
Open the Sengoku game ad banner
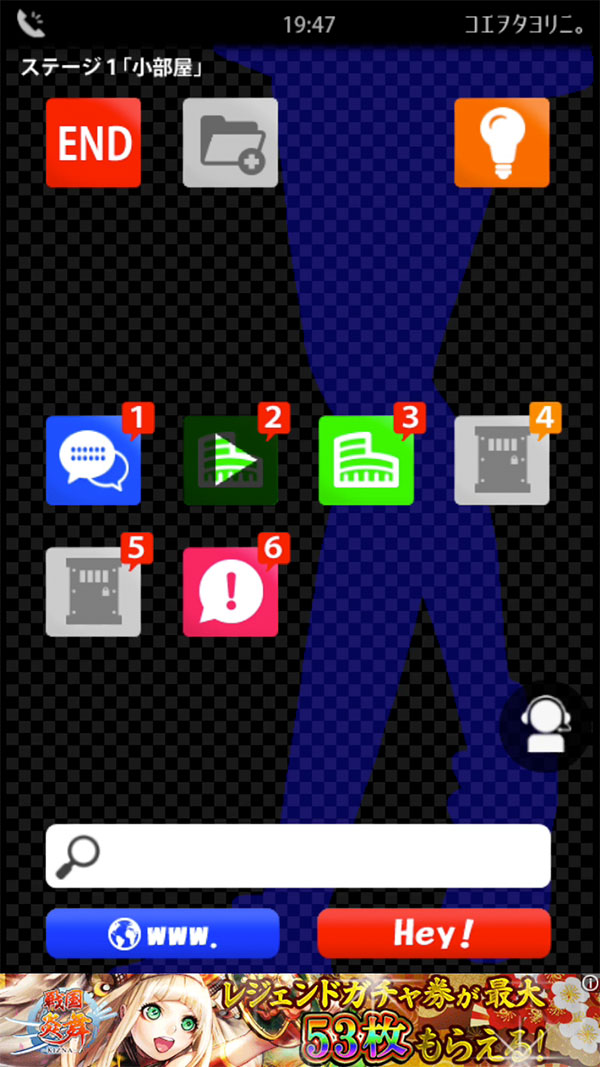(x=300, y=1020)
